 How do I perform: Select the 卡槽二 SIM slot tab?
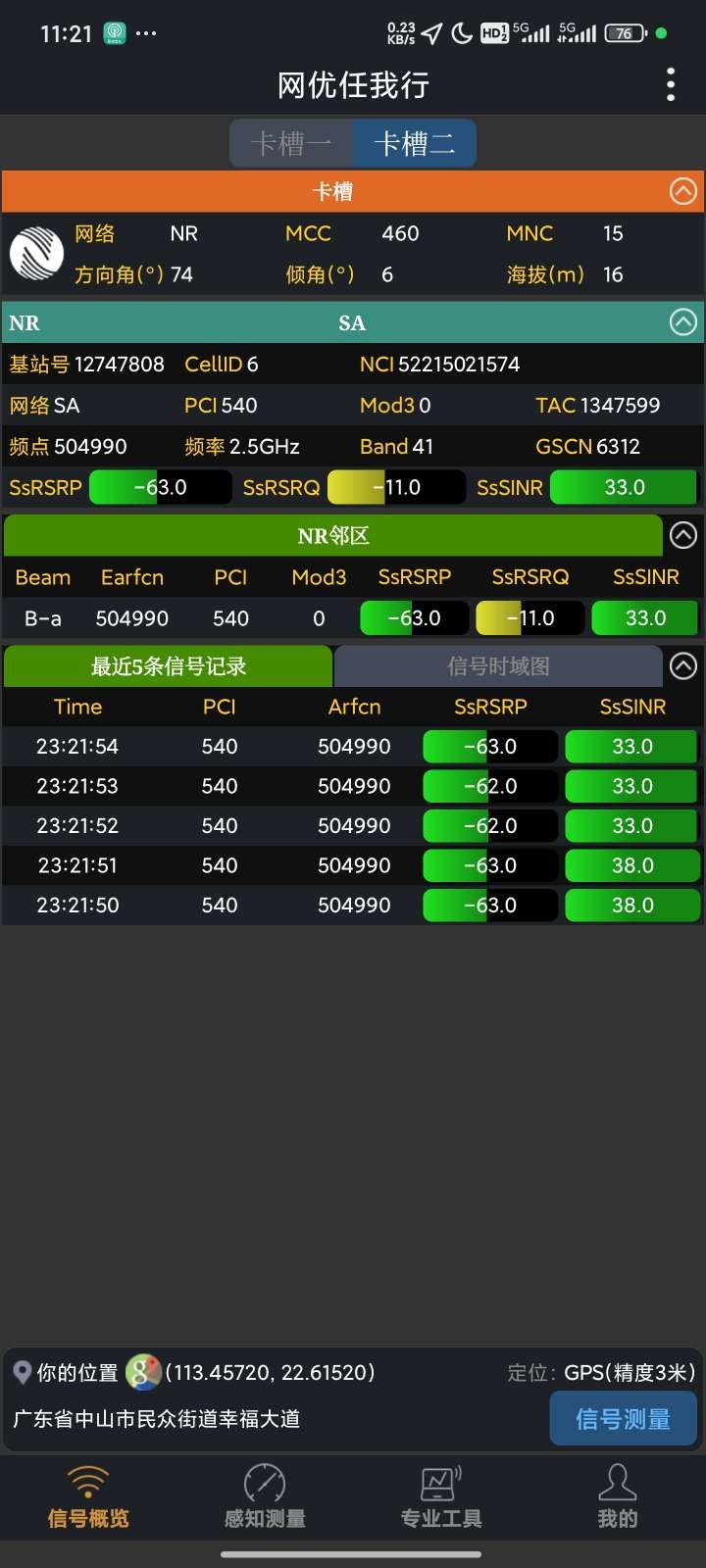415,144
